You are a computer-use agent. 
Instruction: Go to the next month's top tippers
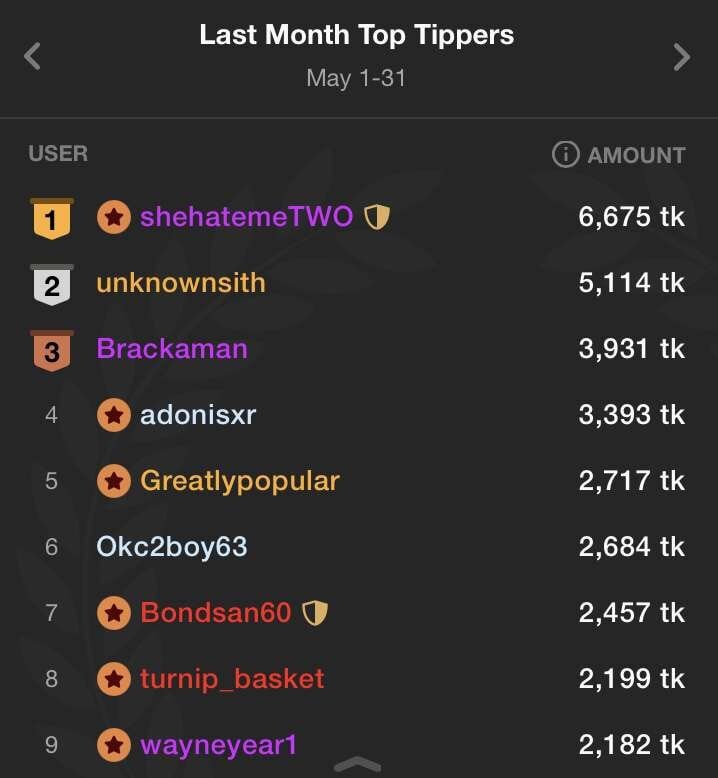(x=682, y=56)
